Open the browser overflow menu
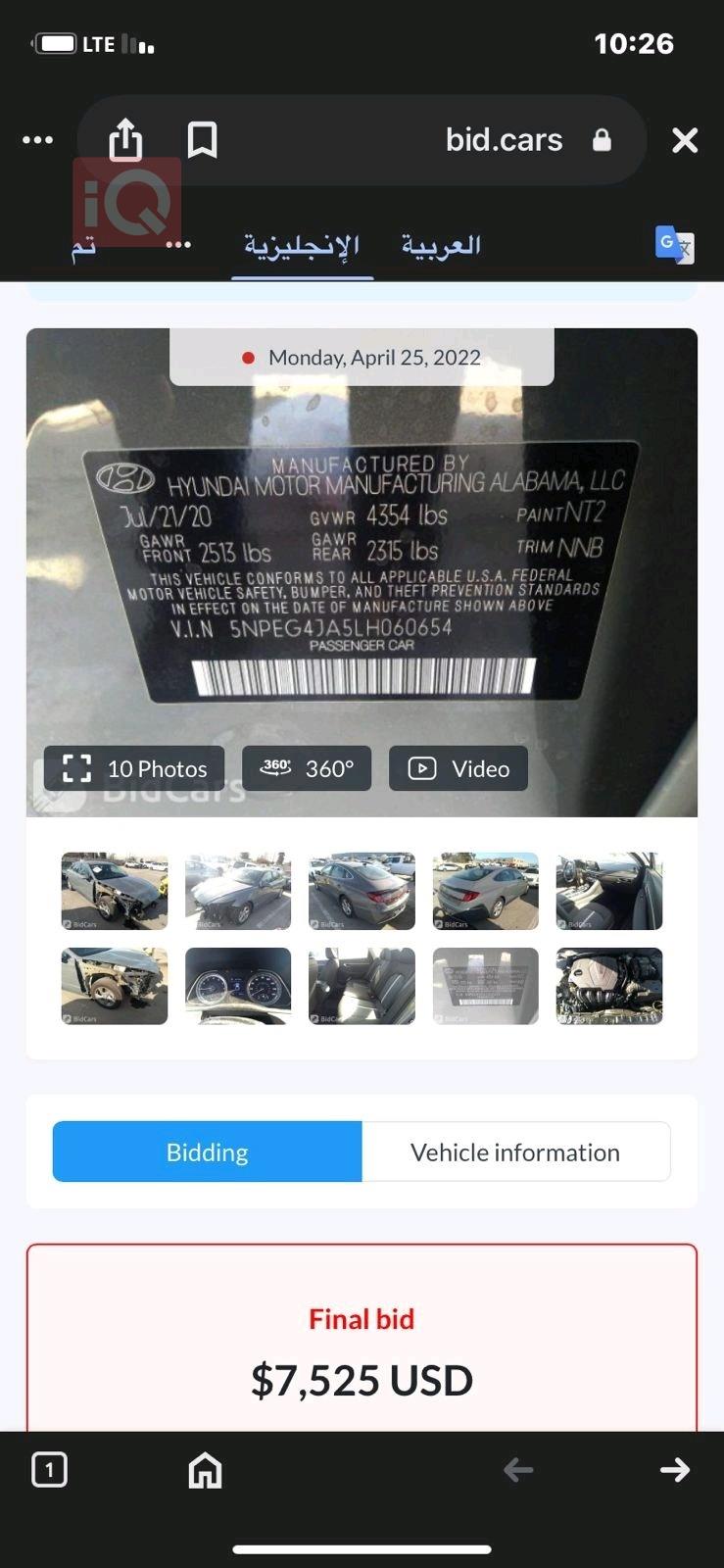Viewport: 724px width, 1568px height. [38, 140]
